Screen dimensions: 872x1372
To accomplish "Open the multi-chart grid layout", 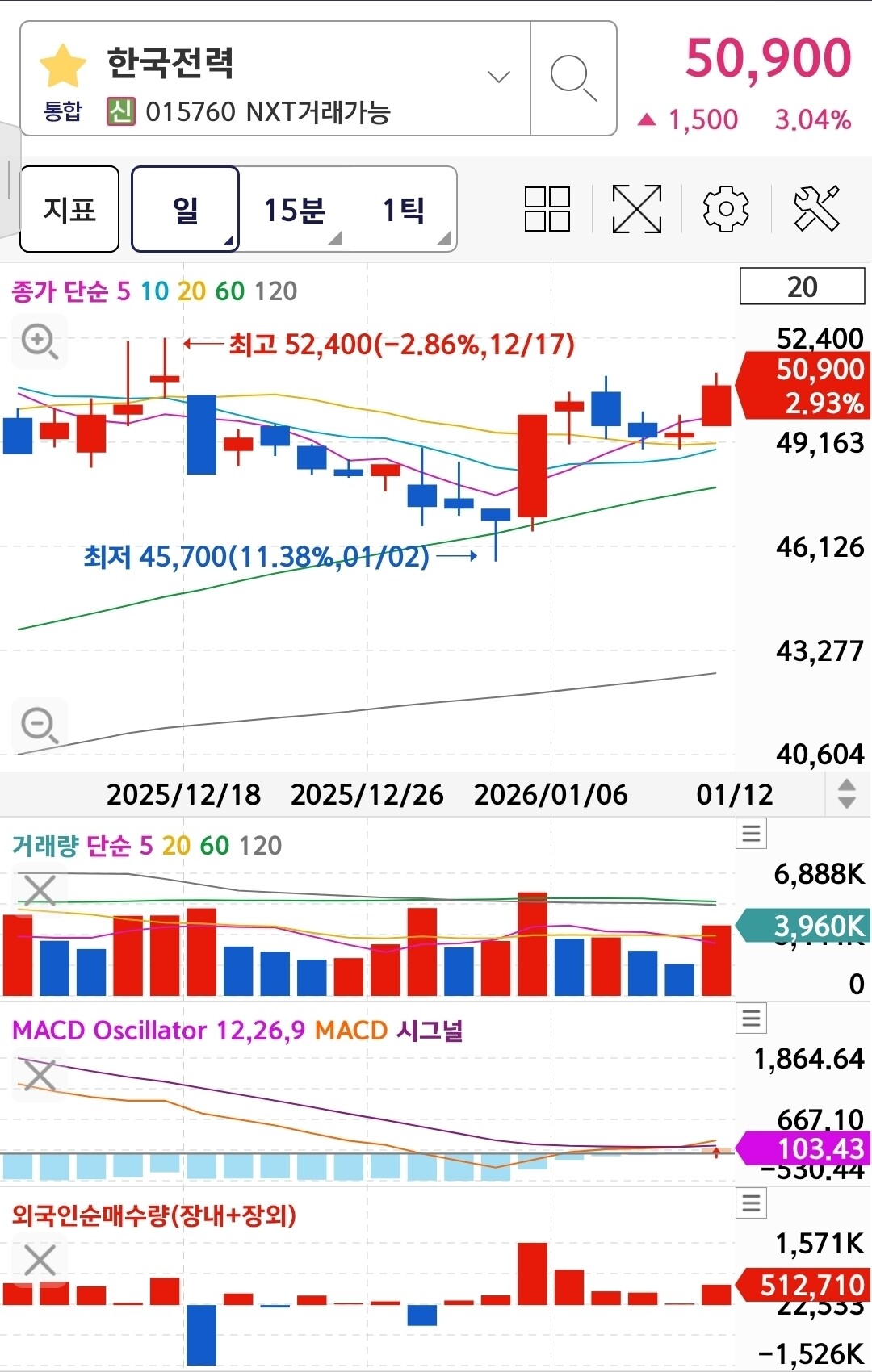I will pos(547,209).
